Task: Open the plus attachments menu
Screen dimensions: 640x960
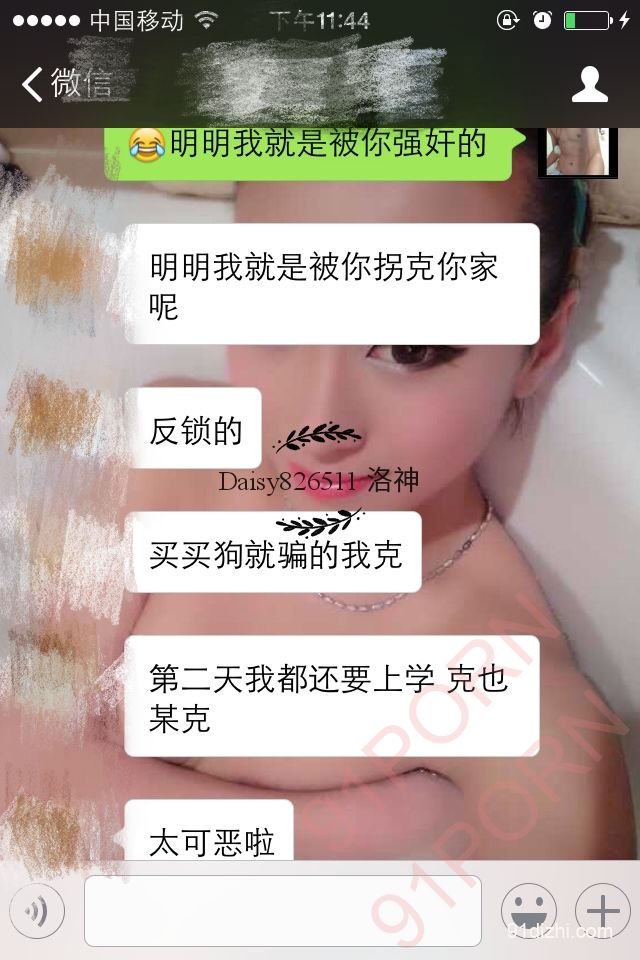Action: 603,911
